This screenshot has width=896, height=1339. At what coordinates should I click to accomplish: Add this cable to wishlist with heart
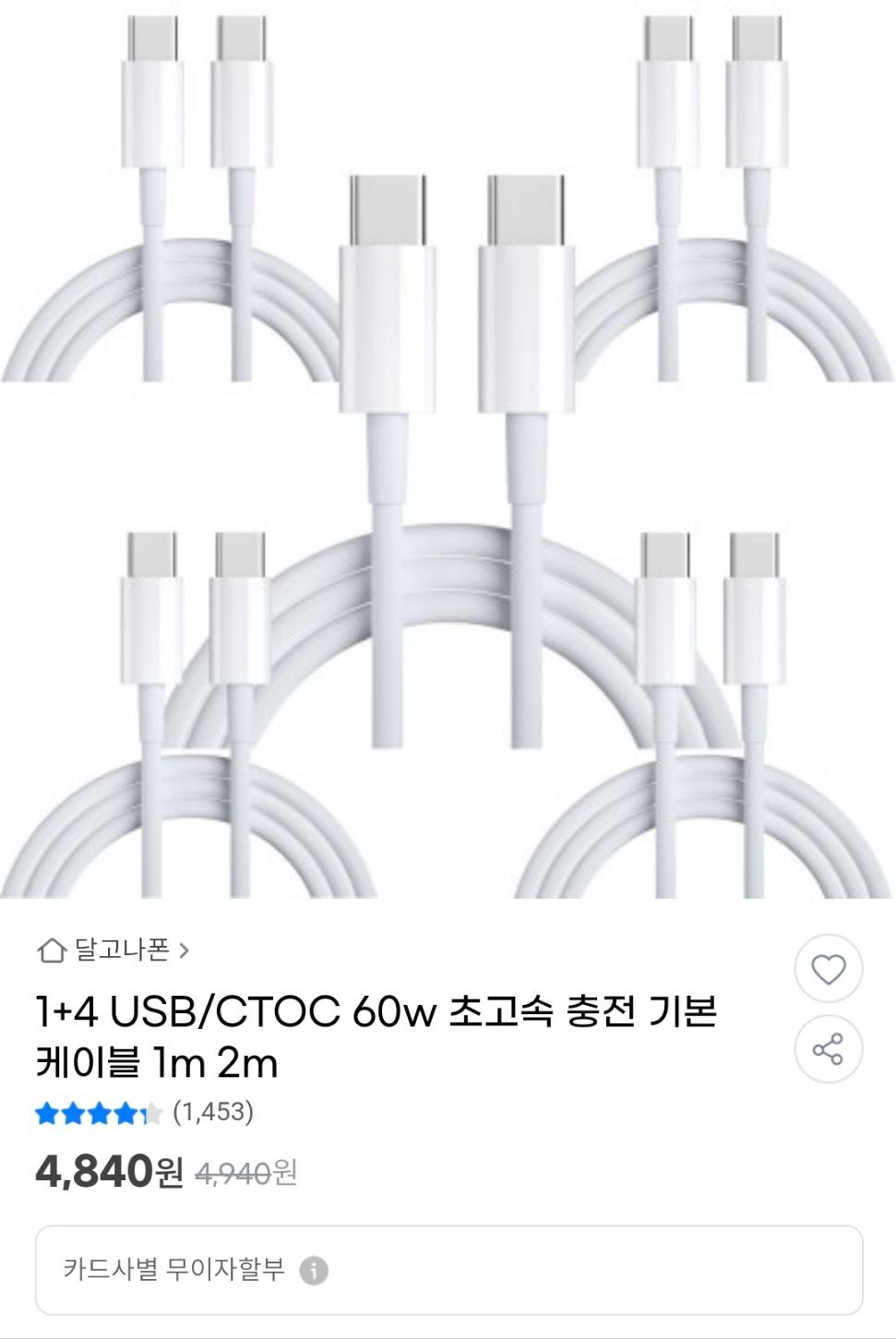828,969
